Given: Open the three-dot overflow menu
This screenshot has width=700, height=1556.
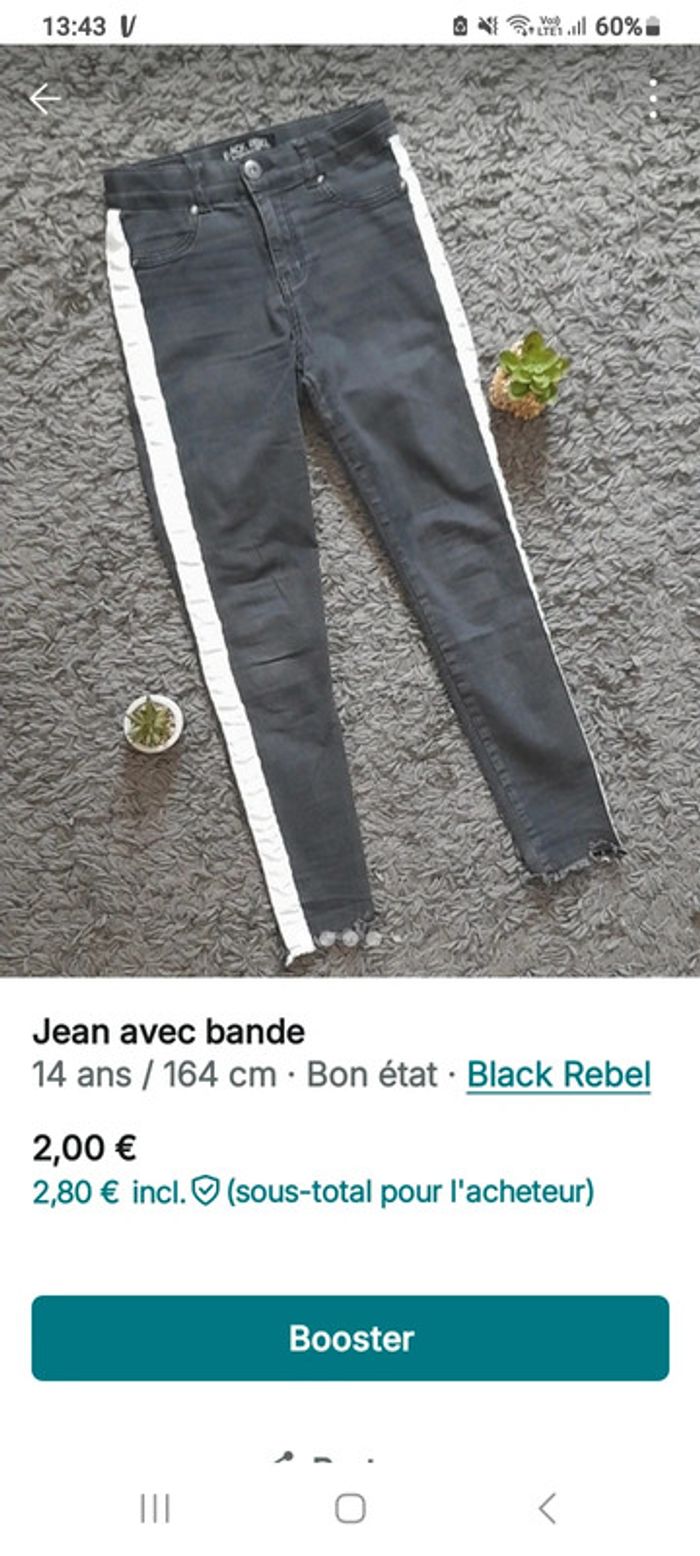Looking at the screenshot, I should tap(653, 99).
